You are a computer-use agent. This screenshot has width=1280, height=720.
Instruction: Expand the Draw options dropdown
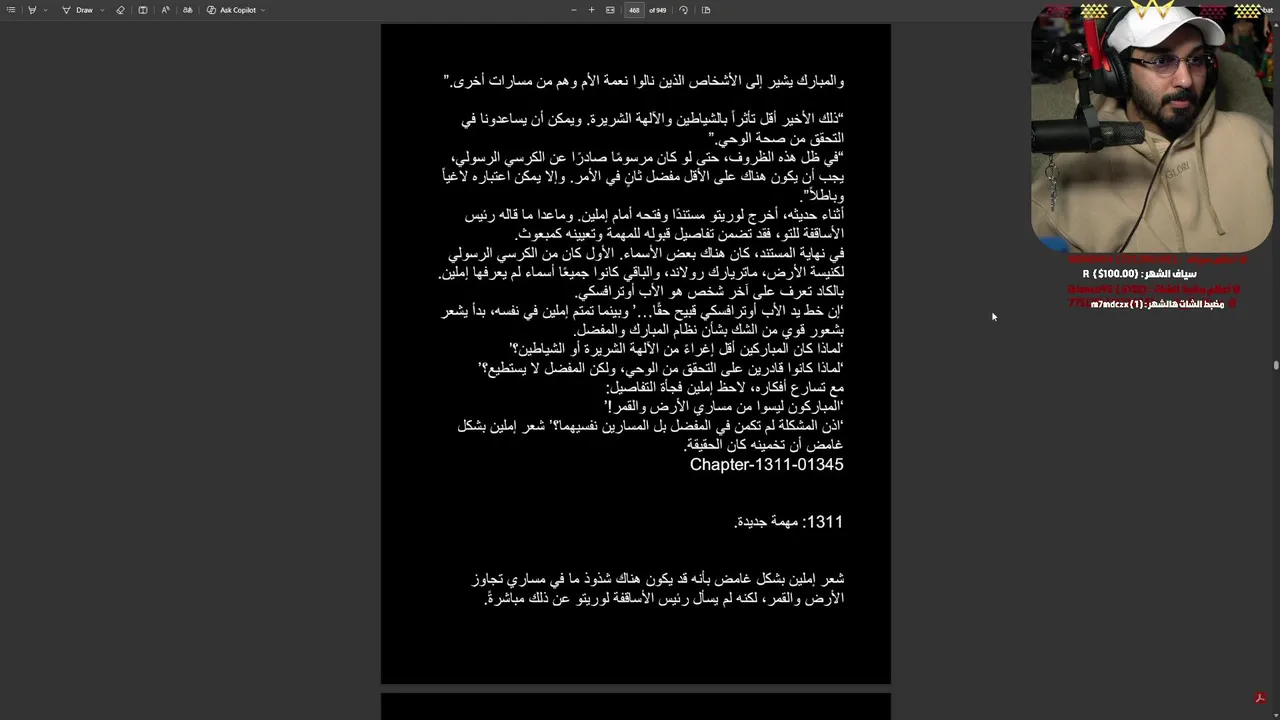(x=101, y=10)
